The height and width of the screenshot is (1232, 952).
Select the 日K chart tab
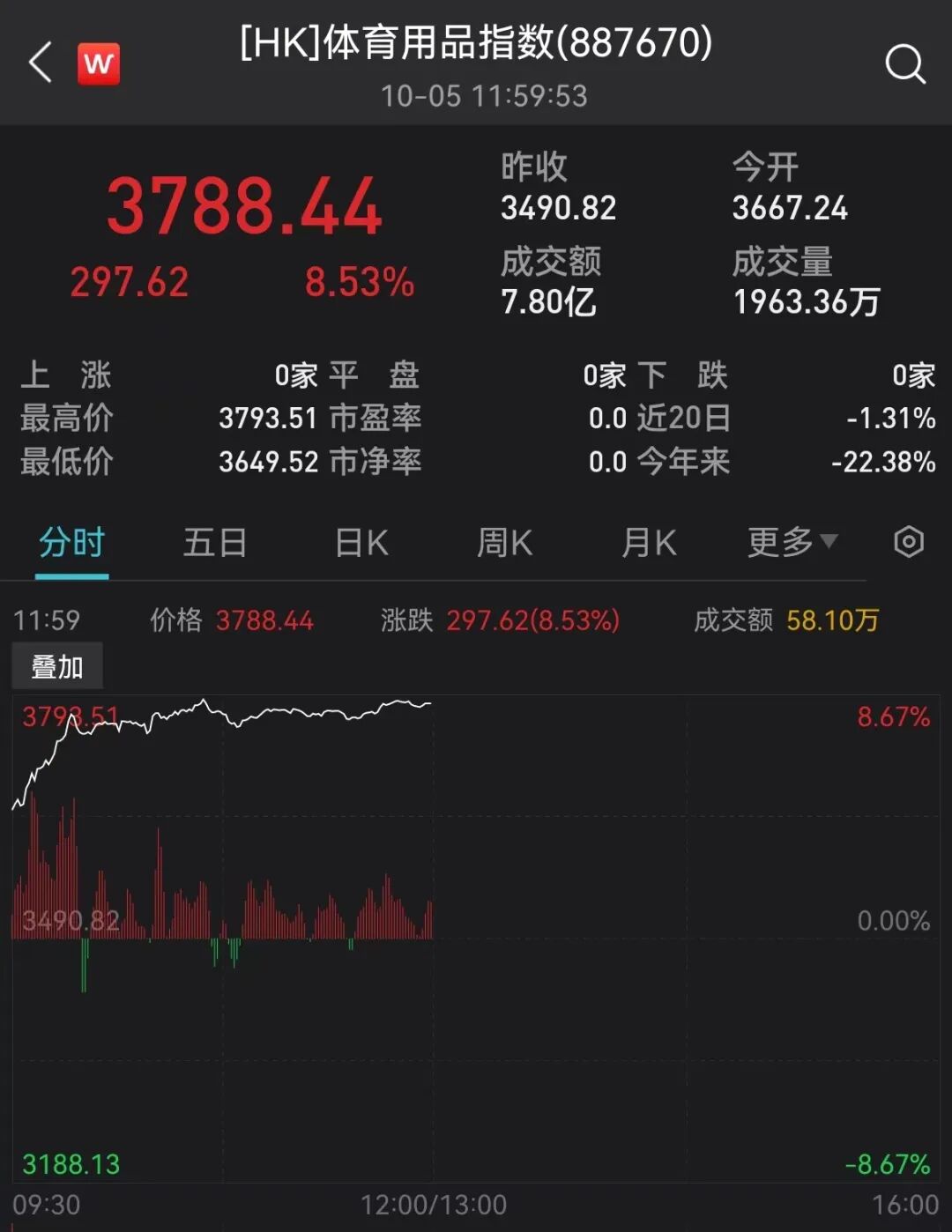click(x=361, y=543)
